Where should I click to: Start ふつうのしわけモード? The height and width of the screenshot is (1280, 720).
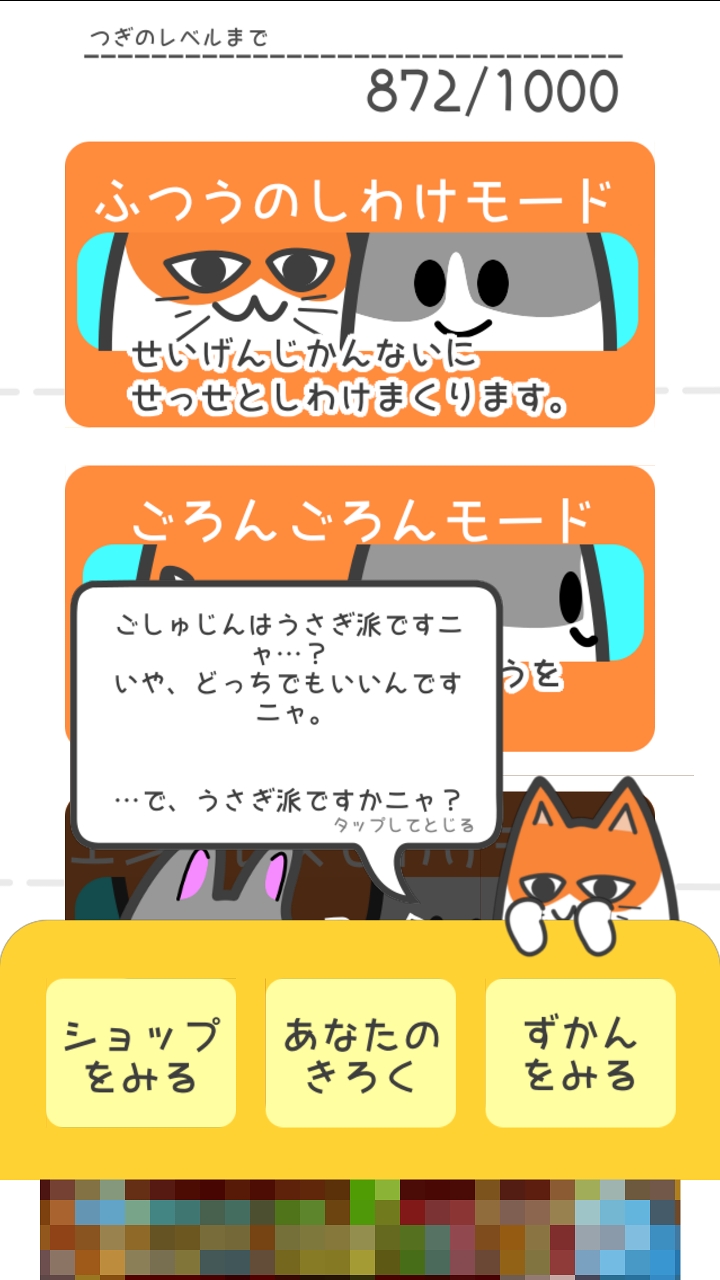click(x=360, y=285)
